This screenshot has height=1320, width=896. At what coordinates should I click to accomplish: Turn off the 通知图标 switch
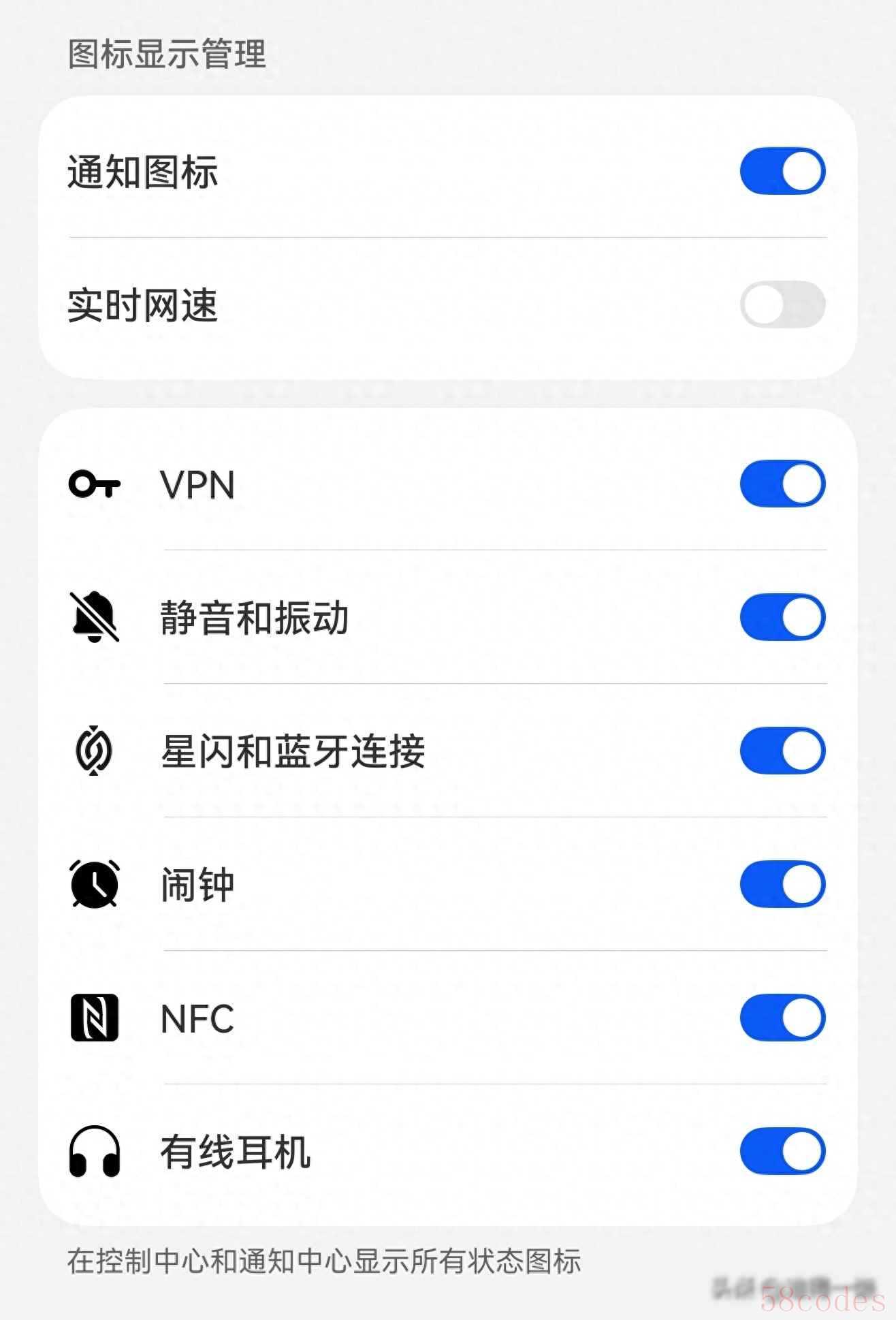tap(782, 171)
